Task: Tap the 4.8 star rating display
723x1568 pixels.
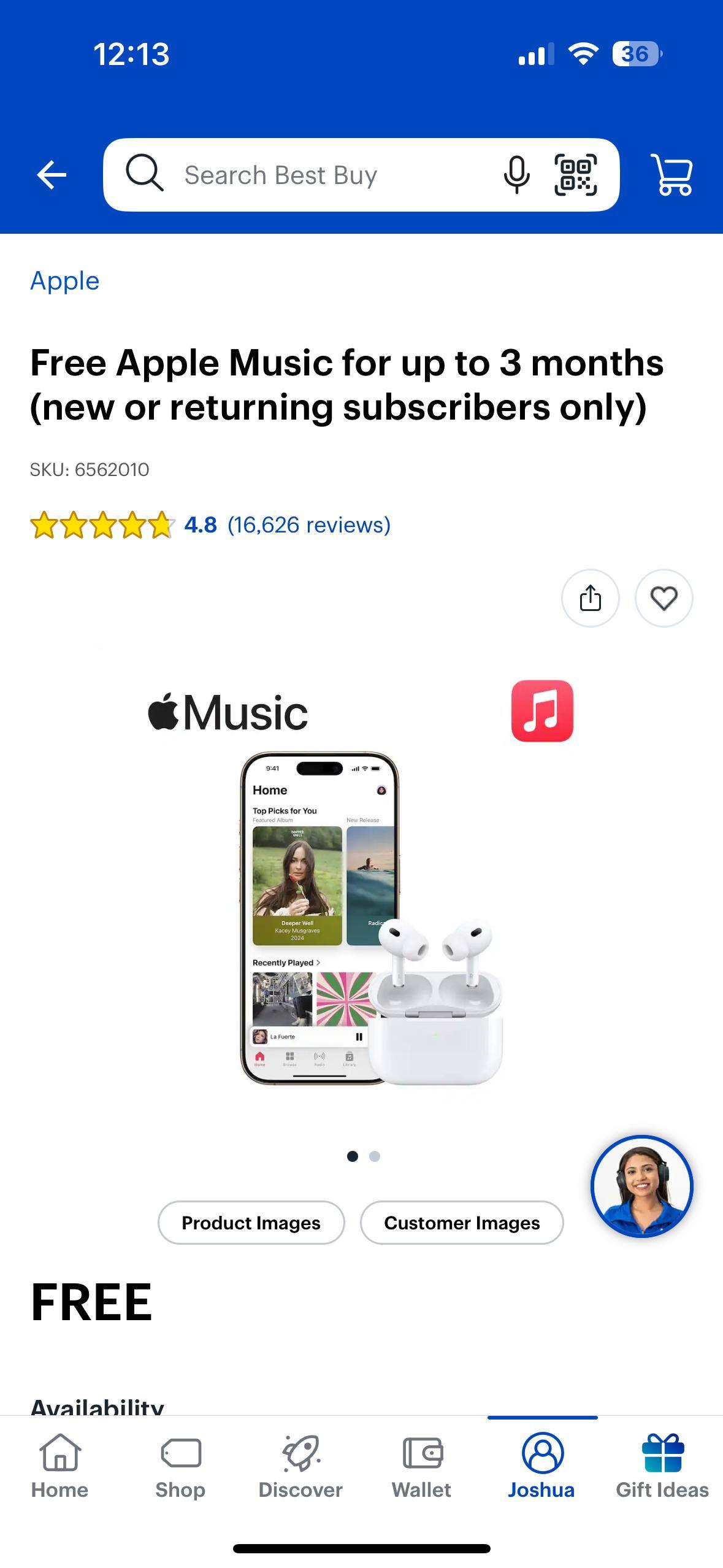Action: [x=199, y=525]
